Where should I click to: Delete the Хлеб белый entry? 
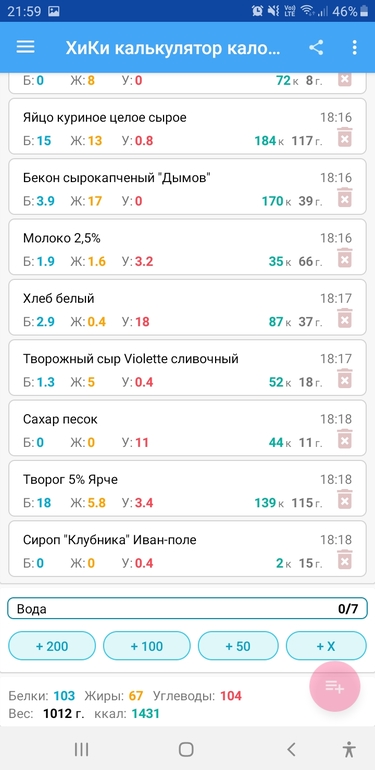[x=345, y=318]
